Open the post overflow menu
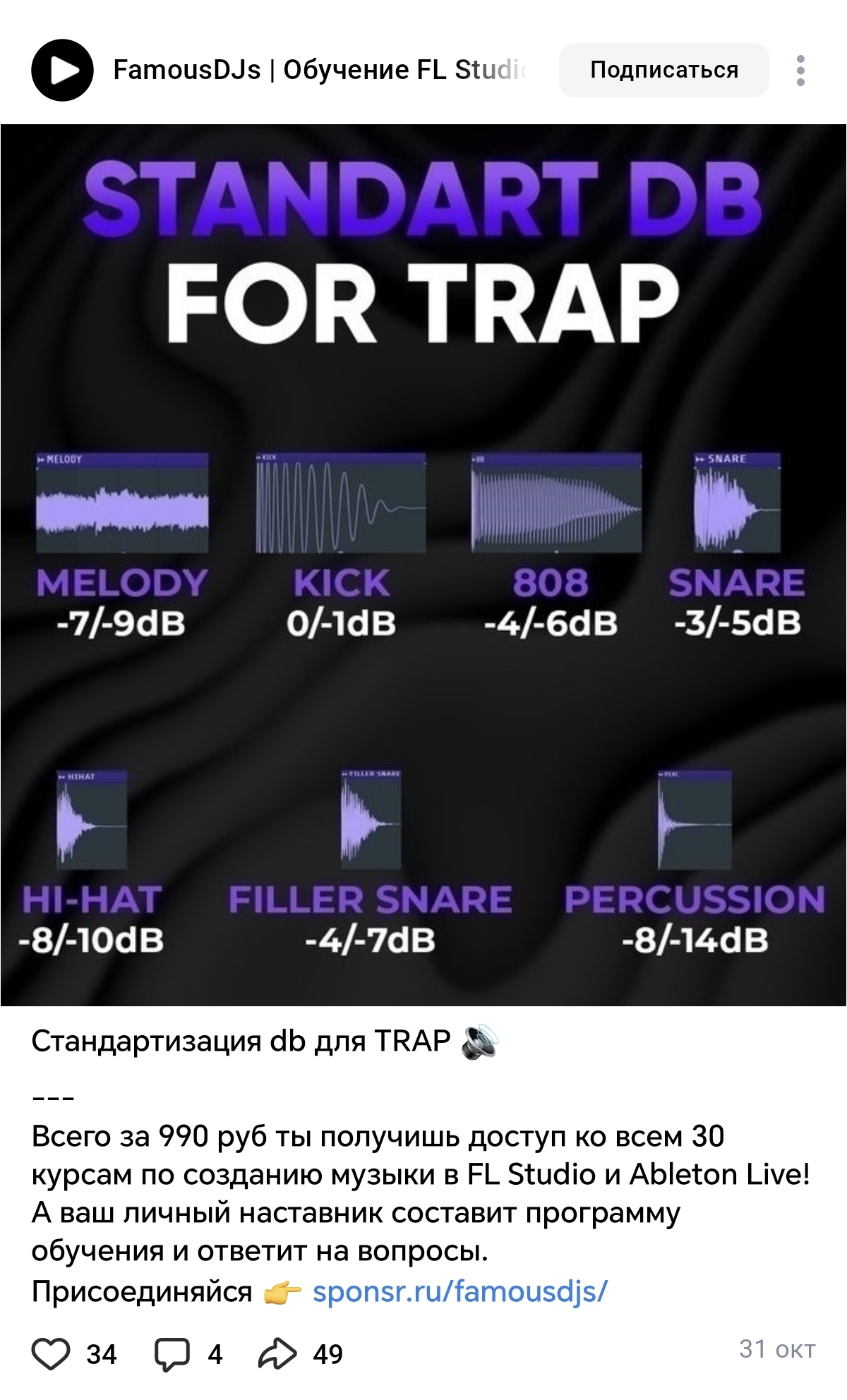The width and height of the screenshot is (847, 1400). click(x=800, y=71)
